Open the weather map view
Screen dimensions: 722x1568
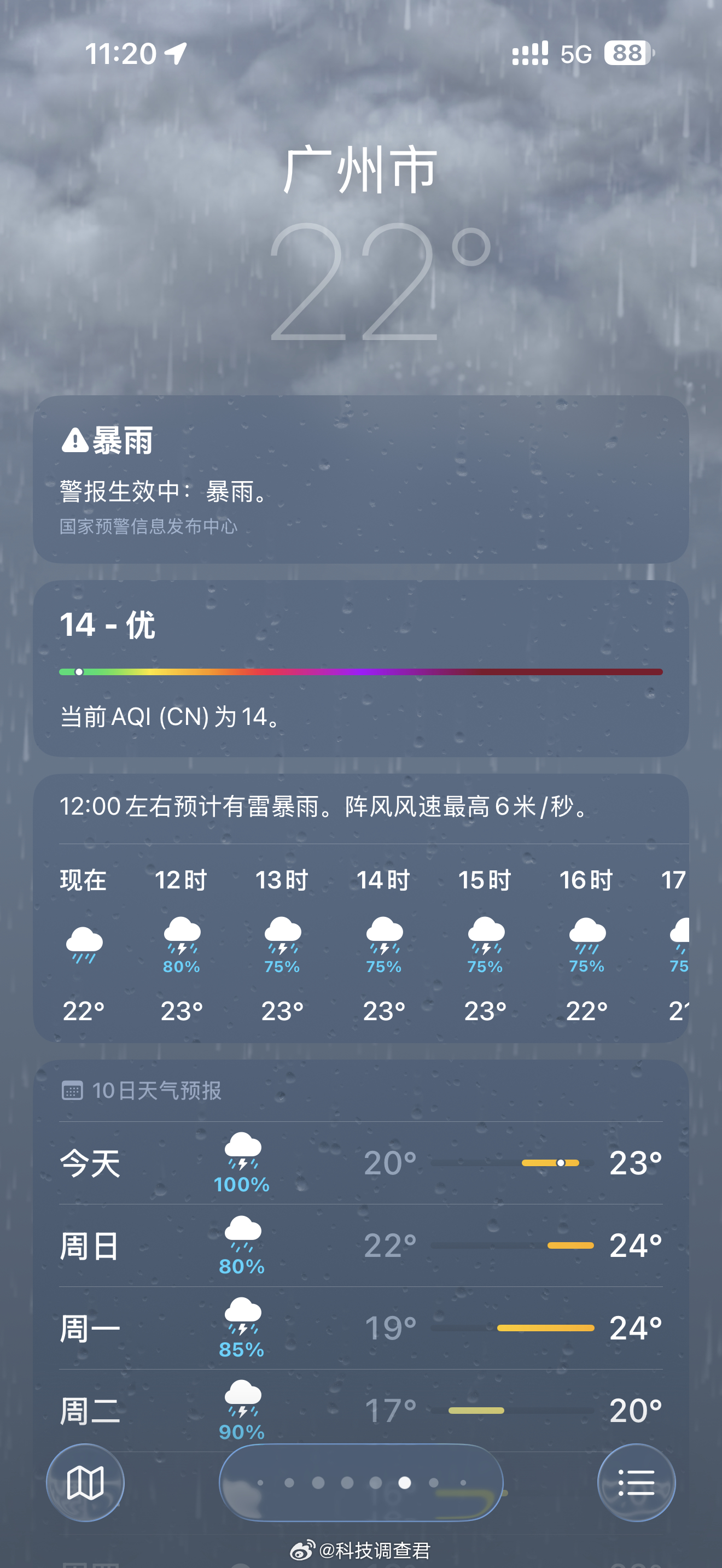click(86, 1483)
